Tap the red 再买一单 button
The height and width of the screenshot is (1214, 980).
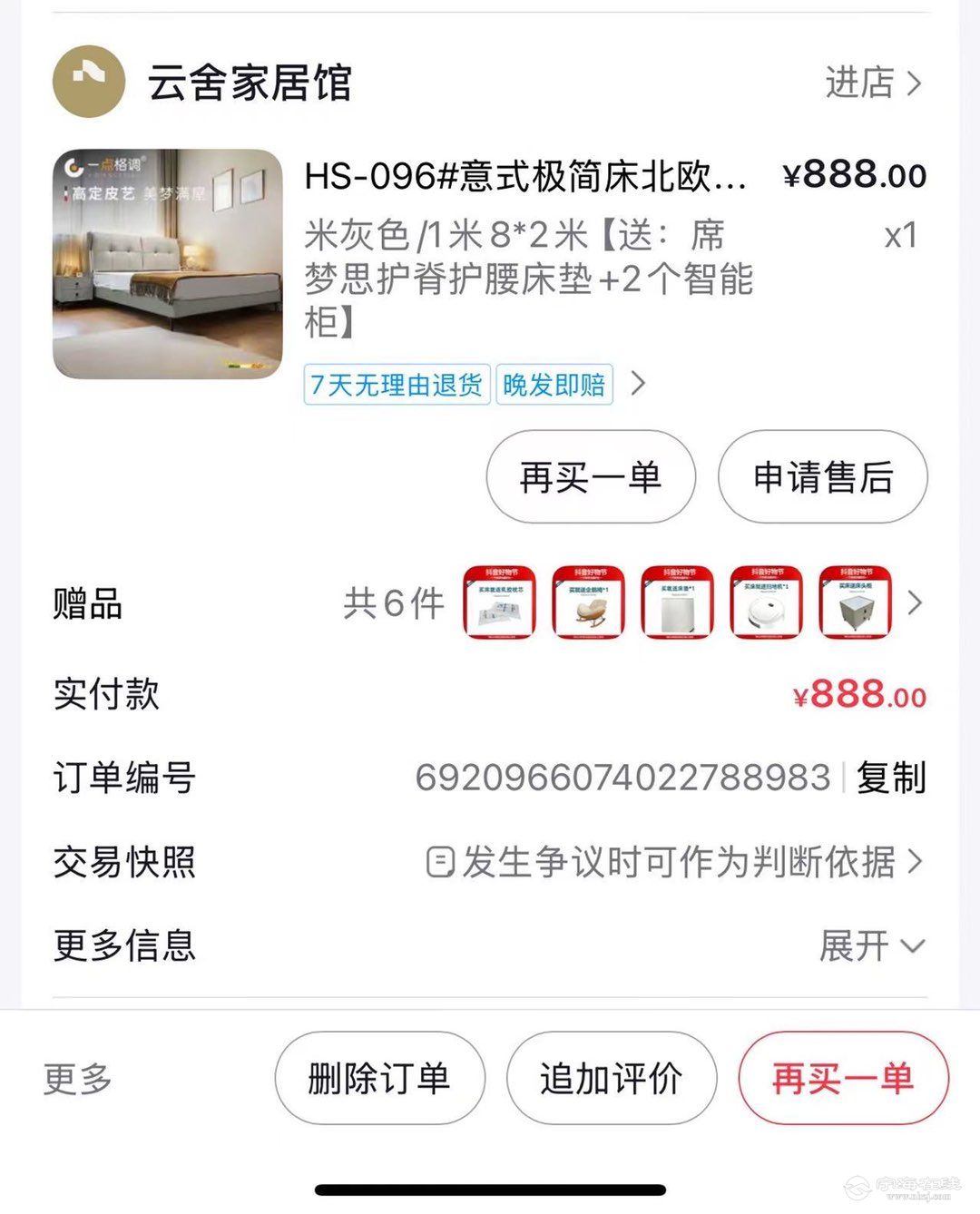coord(843,1079)
